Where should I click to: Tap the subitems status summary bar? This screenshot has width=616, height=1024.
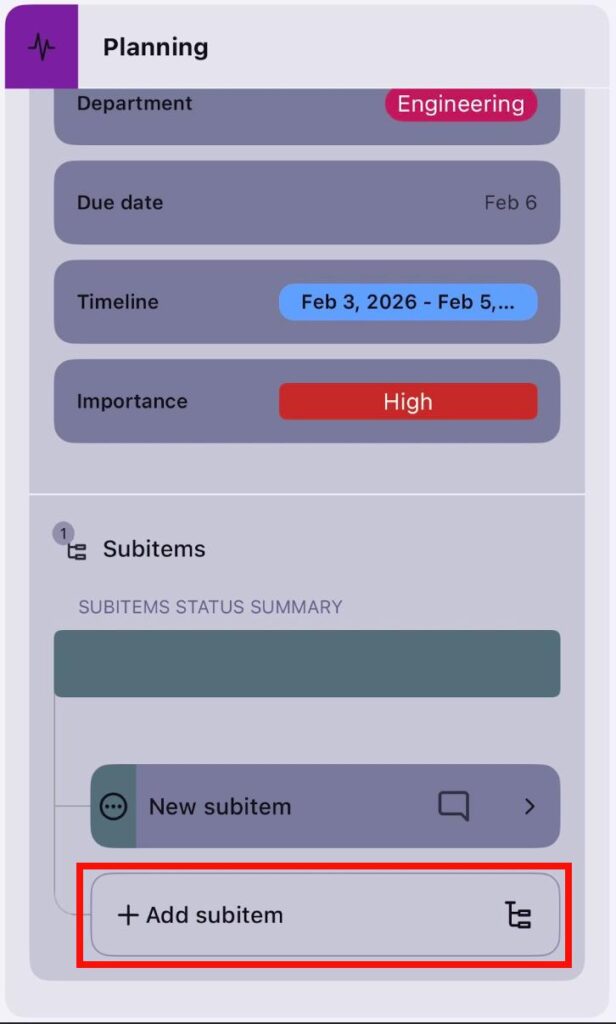[x=306, y=664]
